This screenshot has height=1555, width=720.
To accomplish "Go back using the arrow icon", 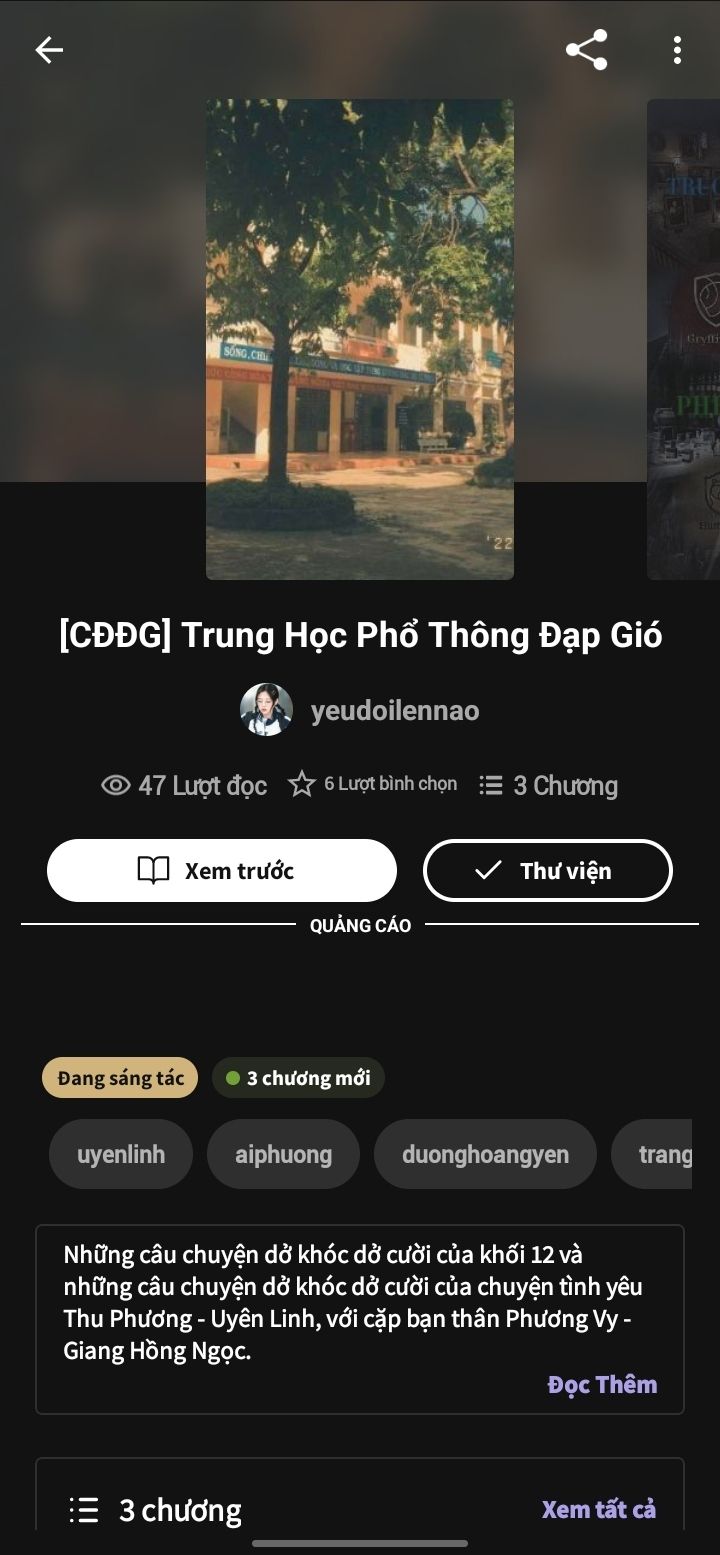I will 49,50.
